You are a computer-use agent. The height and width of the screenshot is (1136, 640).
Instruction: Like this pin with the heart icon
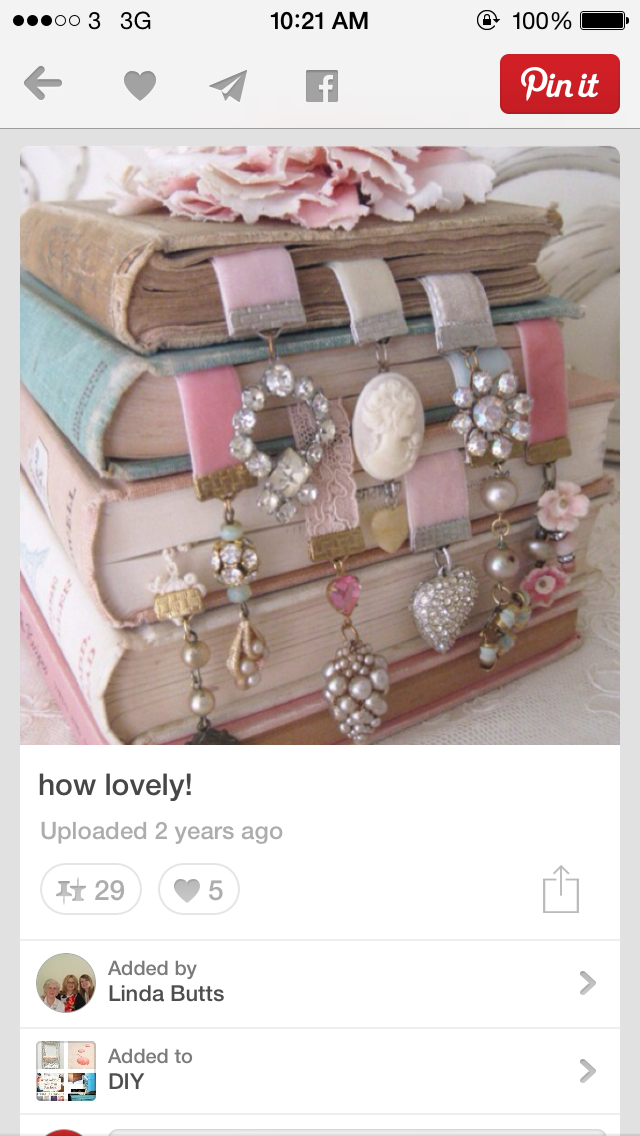(x=140, y=85)
